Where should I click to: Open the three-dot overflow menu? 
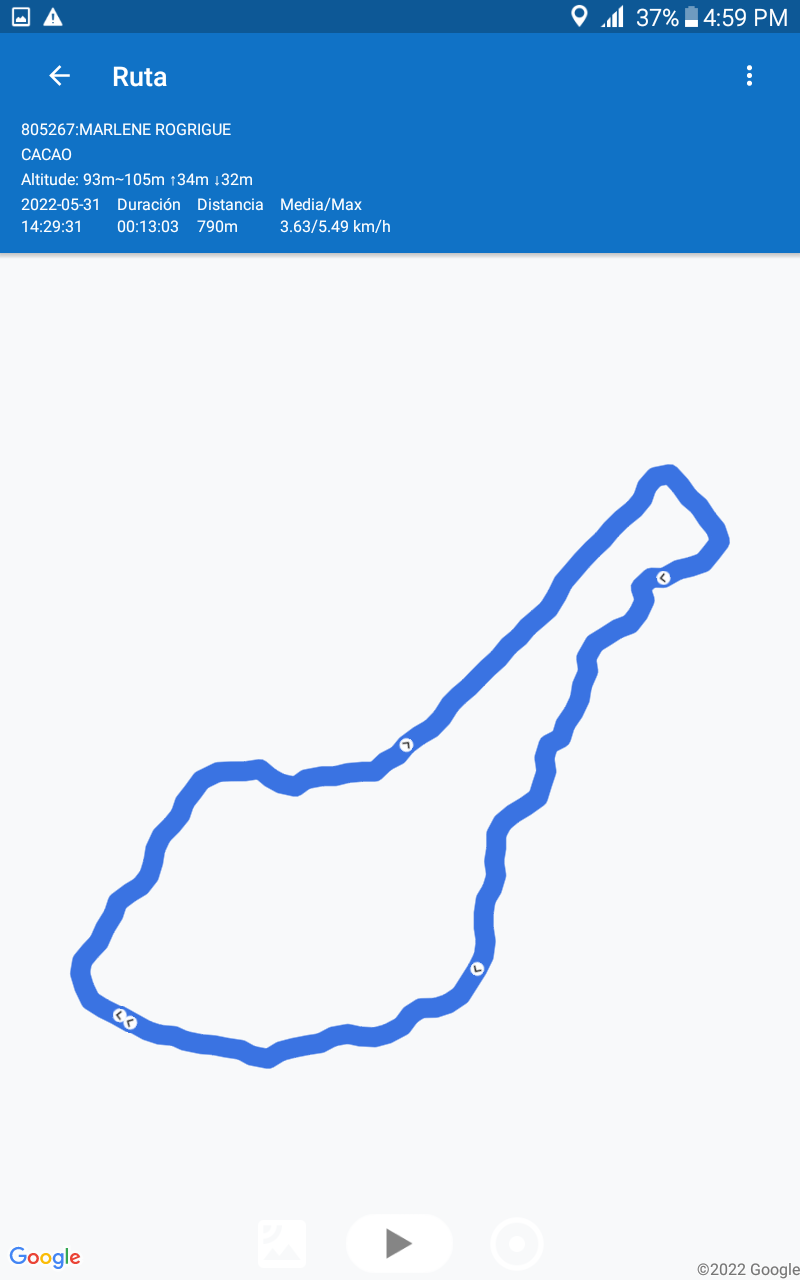[749, 76]
